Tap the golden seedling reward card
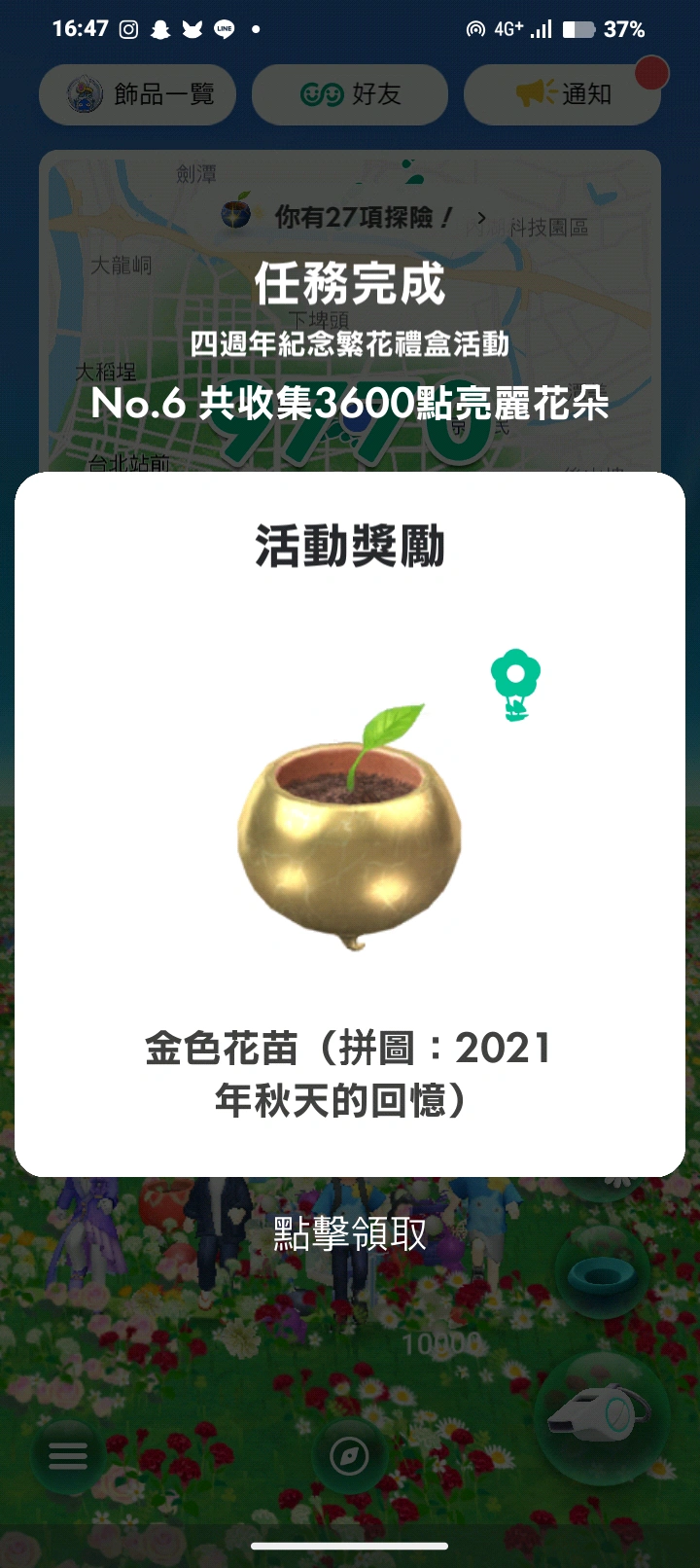The height and width of the screenshot is (1568, 700). click(x=350, y=827)
